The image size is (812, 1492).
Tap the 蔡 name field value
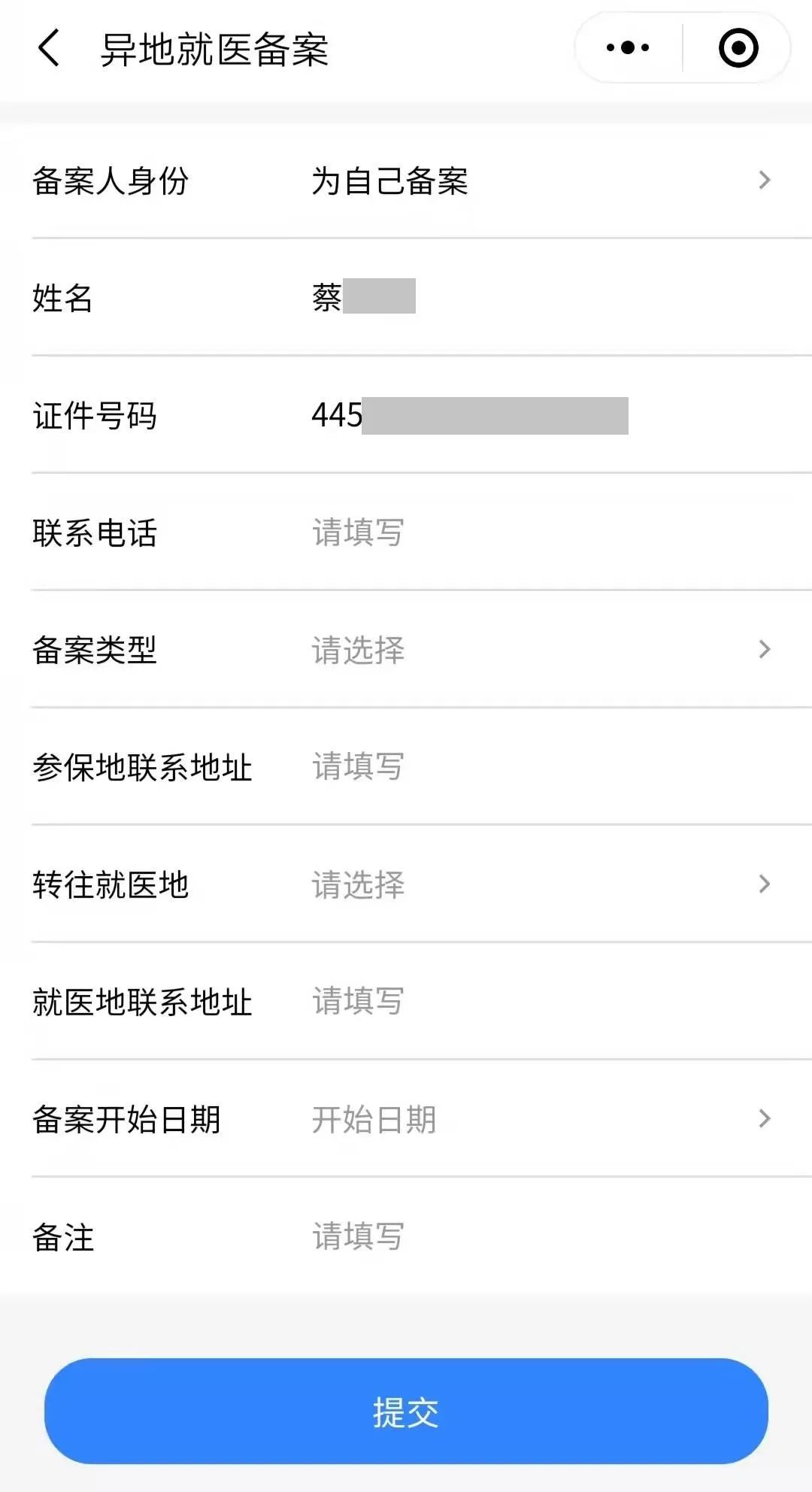(361, 299)
